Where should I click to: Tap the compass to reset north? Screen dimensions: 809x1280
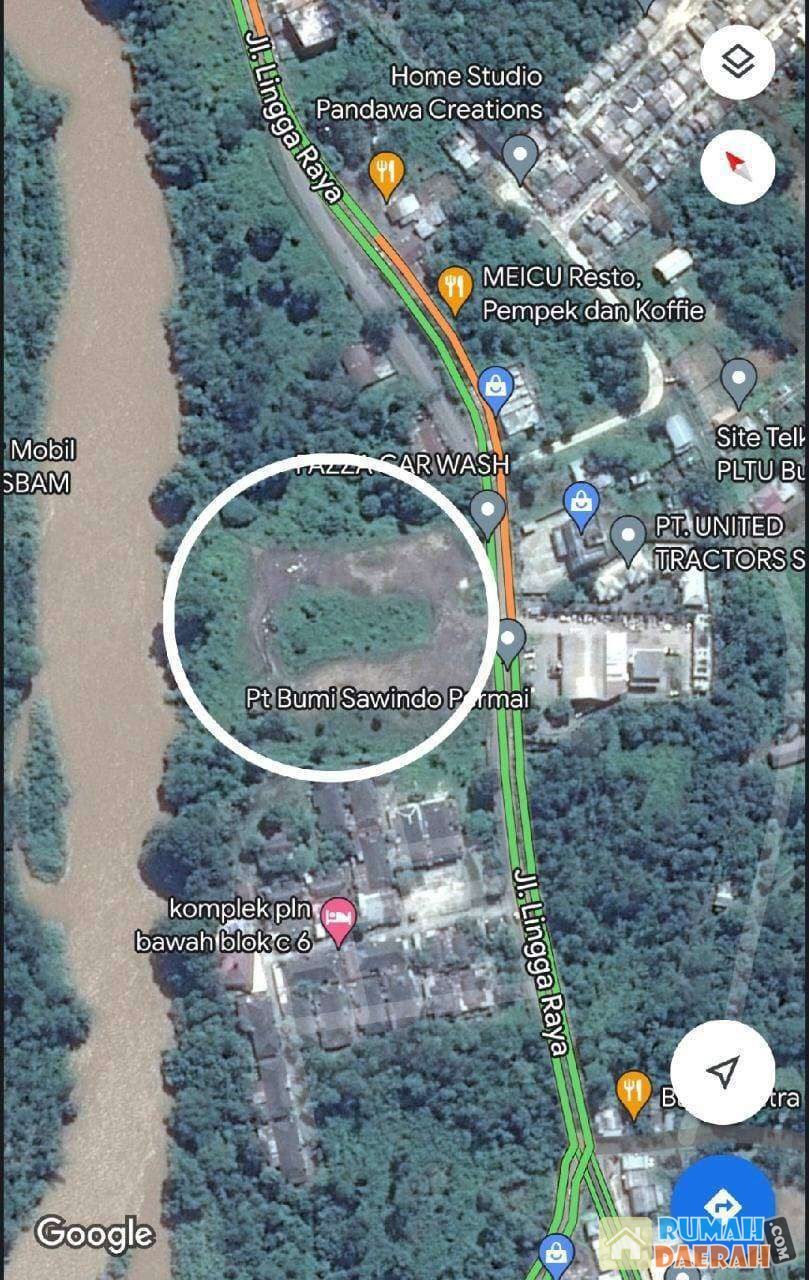coord(737,165)
